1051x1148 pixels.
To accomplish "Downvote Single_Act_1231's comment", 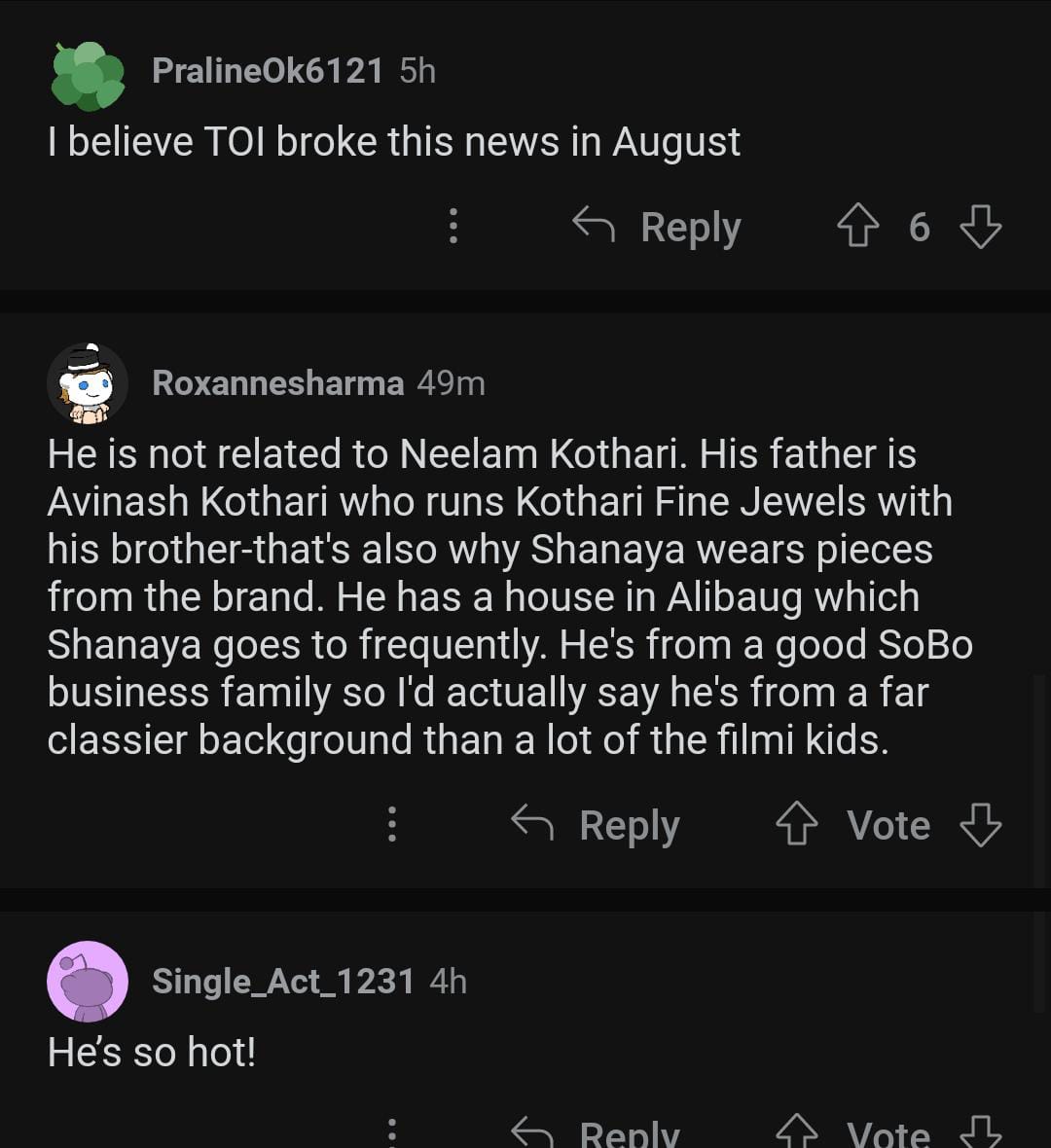I will pyautogui.click(x=980, y=1132).
